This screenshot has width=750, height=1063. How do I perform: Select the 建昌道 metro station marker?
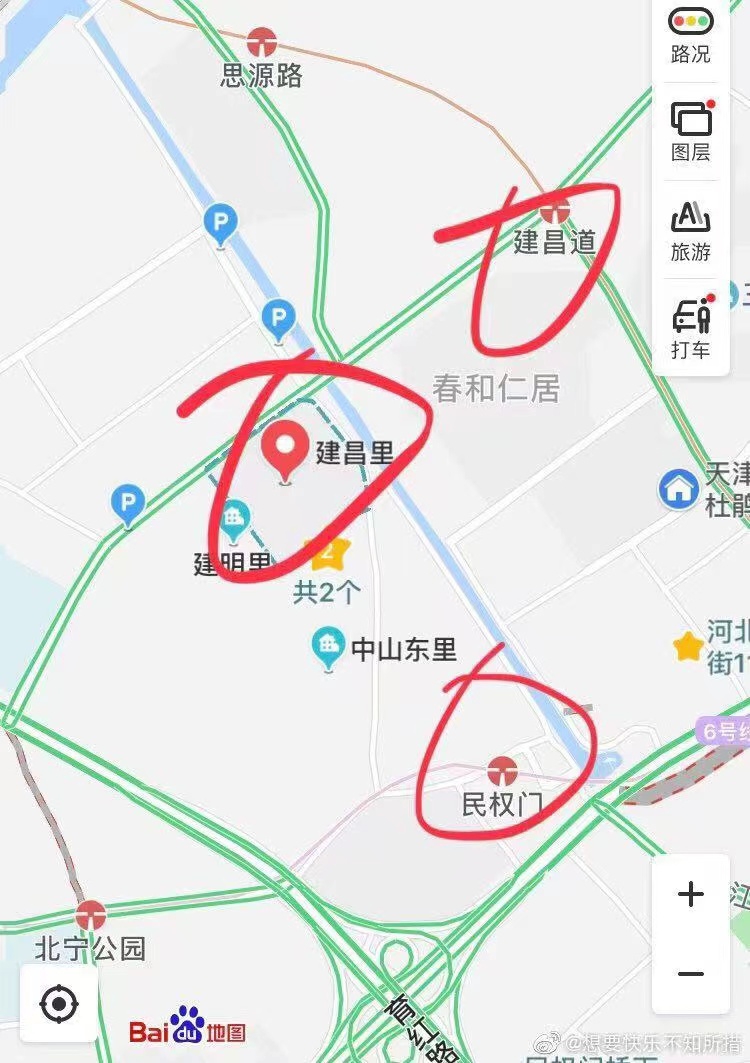tap(554, 211)
